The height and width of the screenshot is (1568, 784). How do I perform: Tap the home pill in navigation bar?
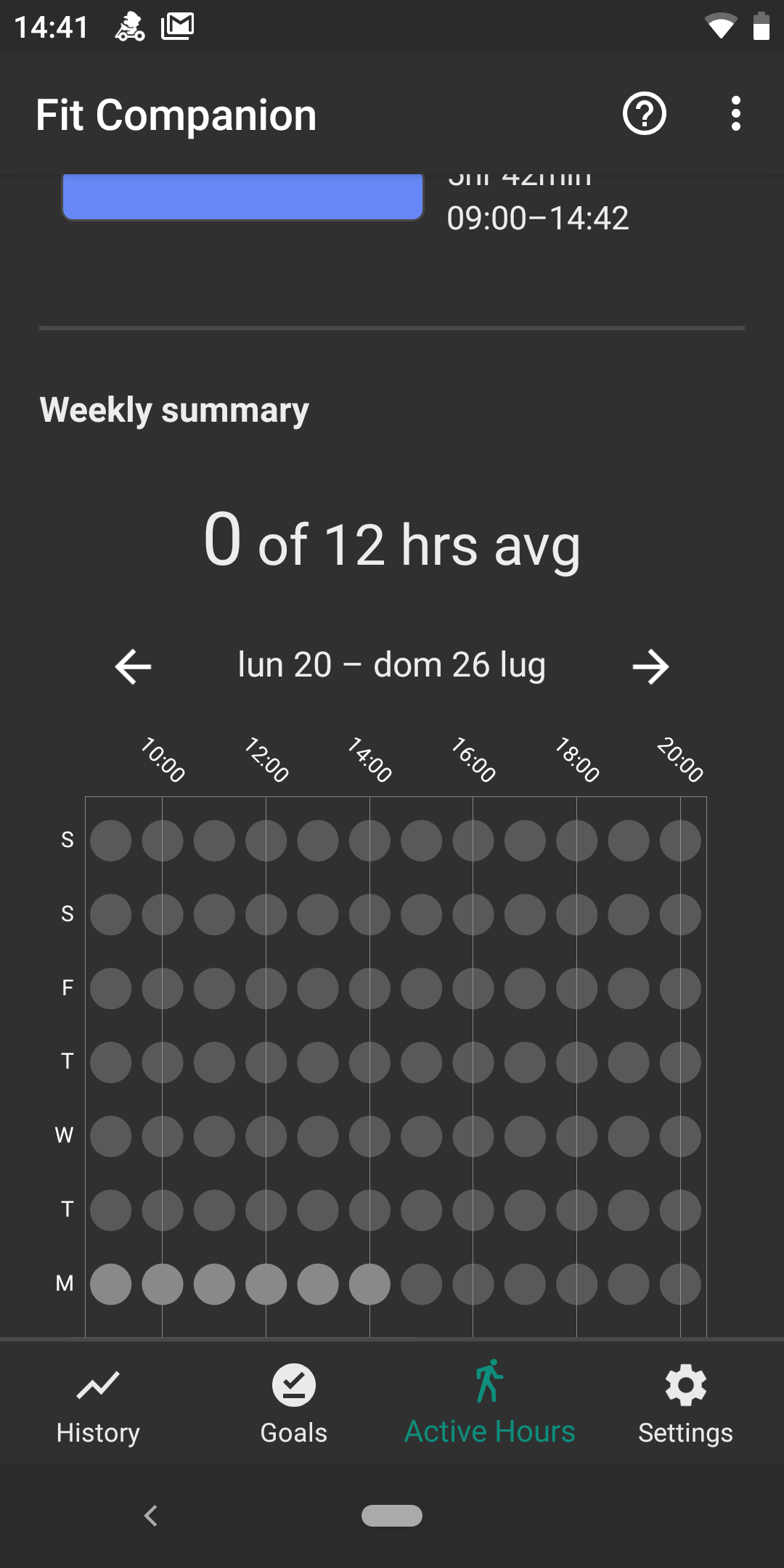pos(392,1516)
